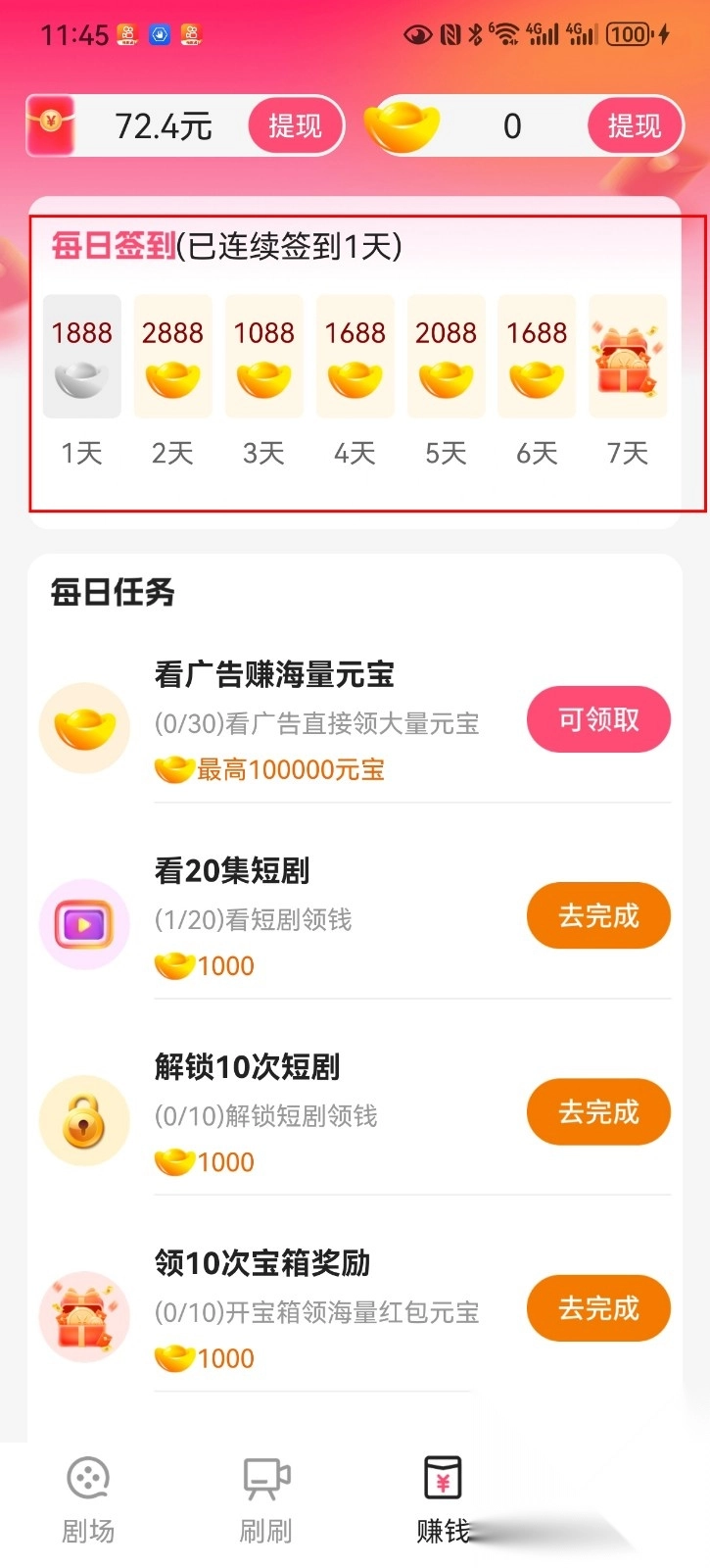
Task: Tap the day 2 sign-in reward 2888
Action: click(x=172, y=358)
